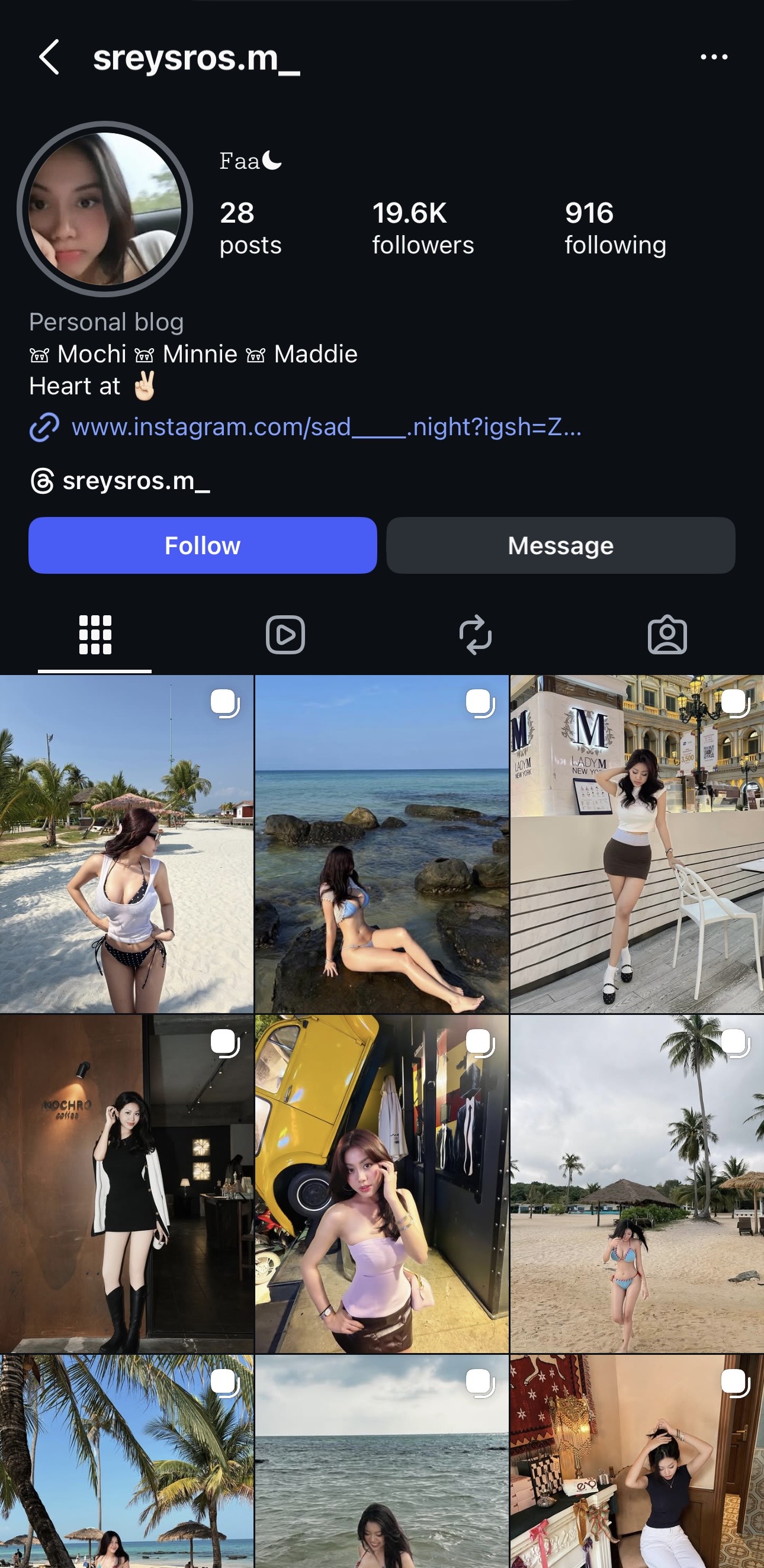Open the three-dot overflow menu
The width and height of the screenshot is (764, 1568).
[x=714, y=57]
